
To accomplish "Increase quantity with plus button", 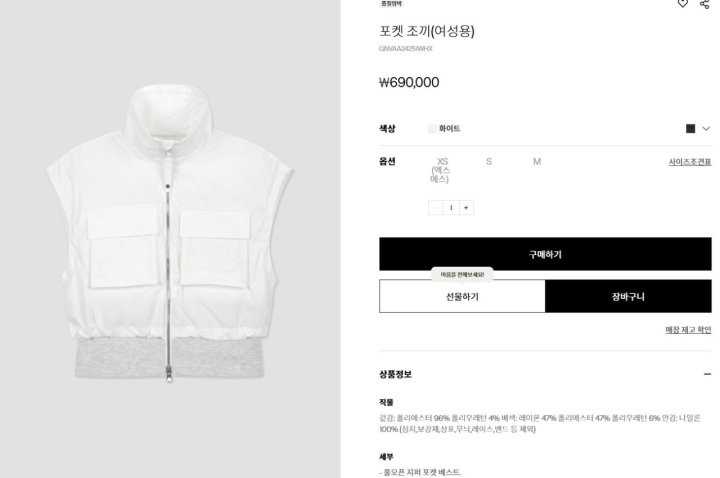I will pos(466,208).
